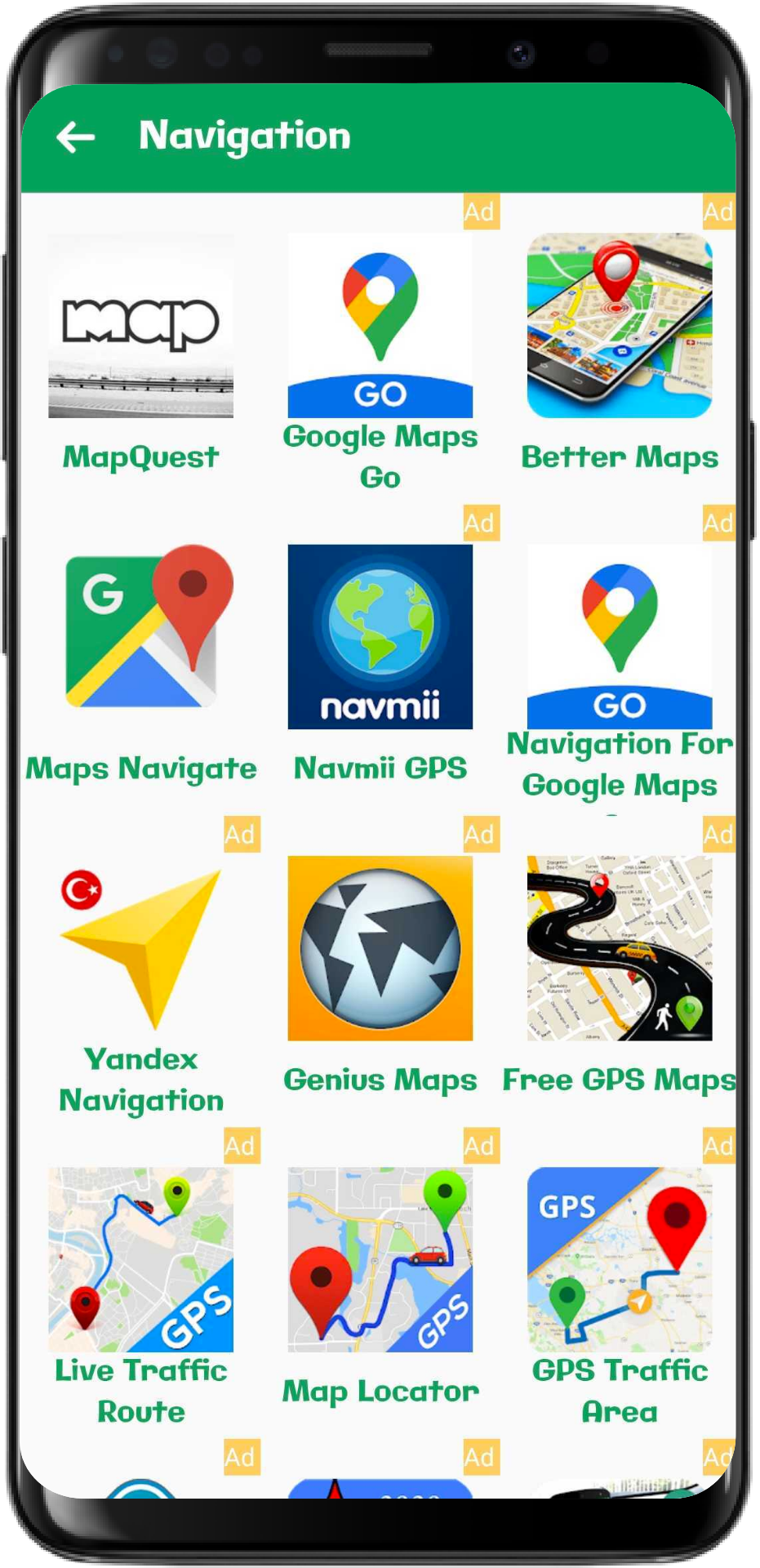The height and width of the screenshot is (1568, 760).
Task: Open the MapQuest app tile
Action: pyautogui.click(x=140, y=327)
